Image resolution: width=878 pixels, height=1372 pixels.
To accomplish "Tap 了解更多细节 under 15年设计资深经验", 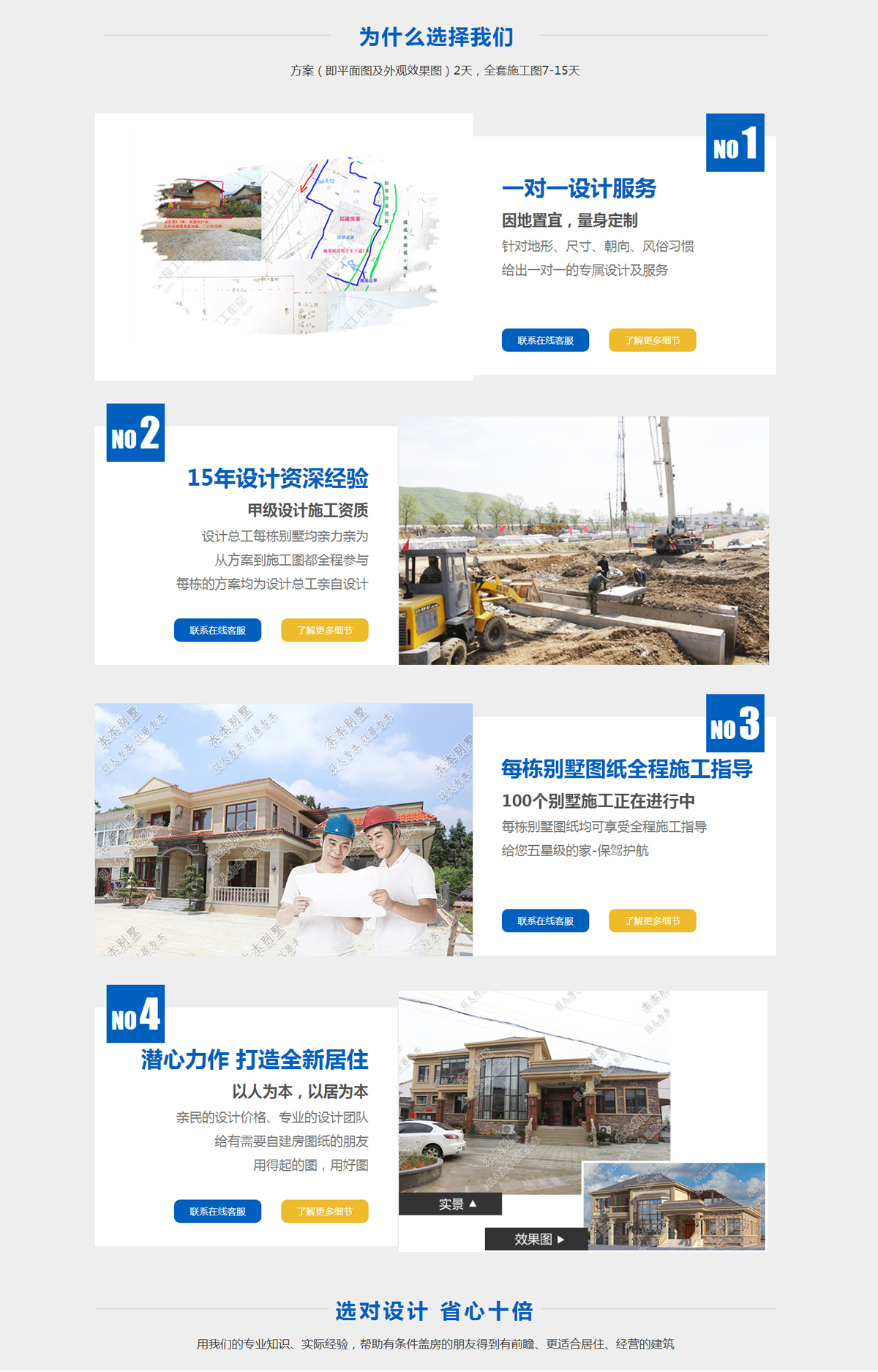I will [324, 630].
